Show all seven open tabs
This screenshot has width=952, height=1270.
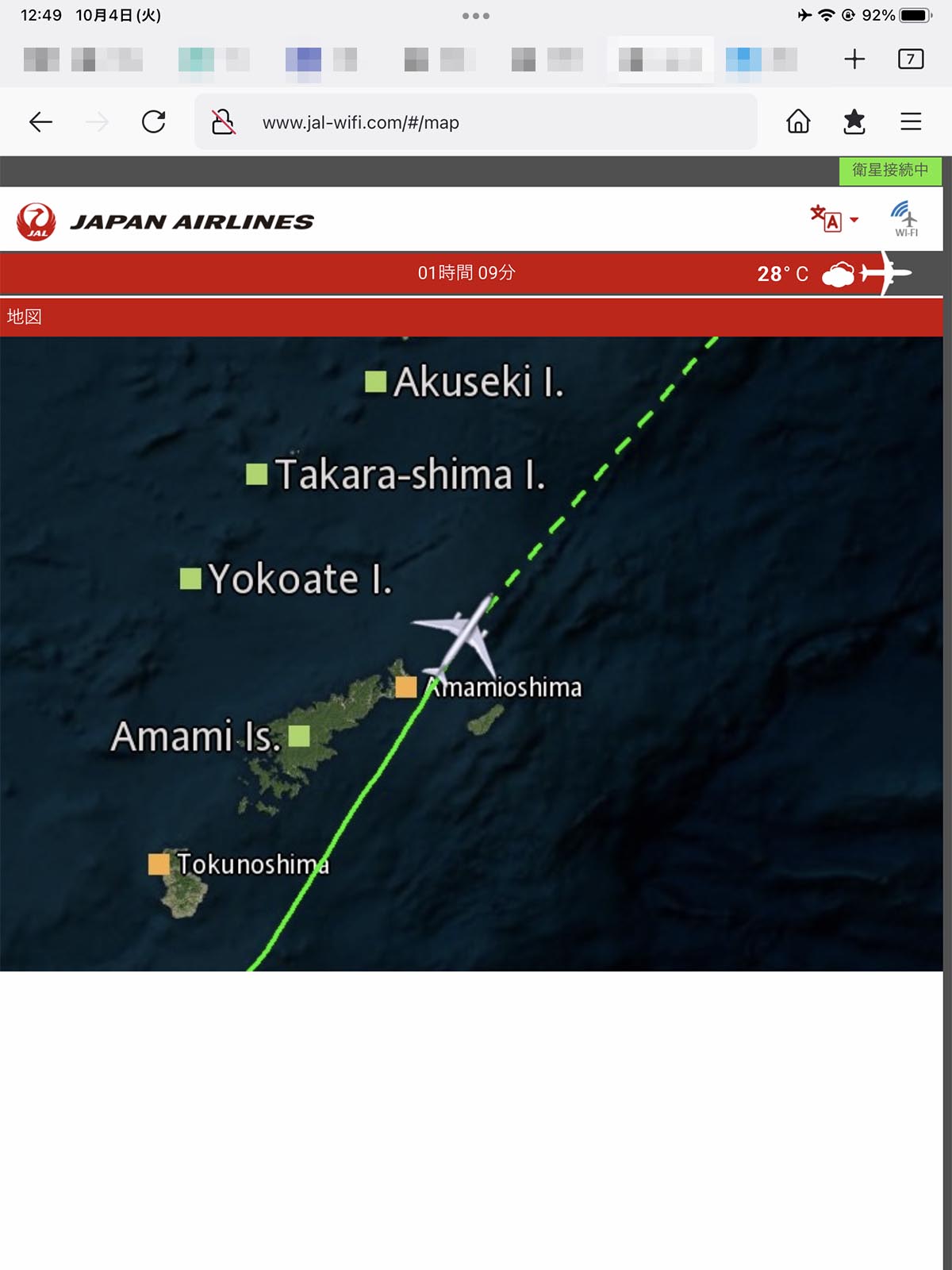click(x=911, y=60)
